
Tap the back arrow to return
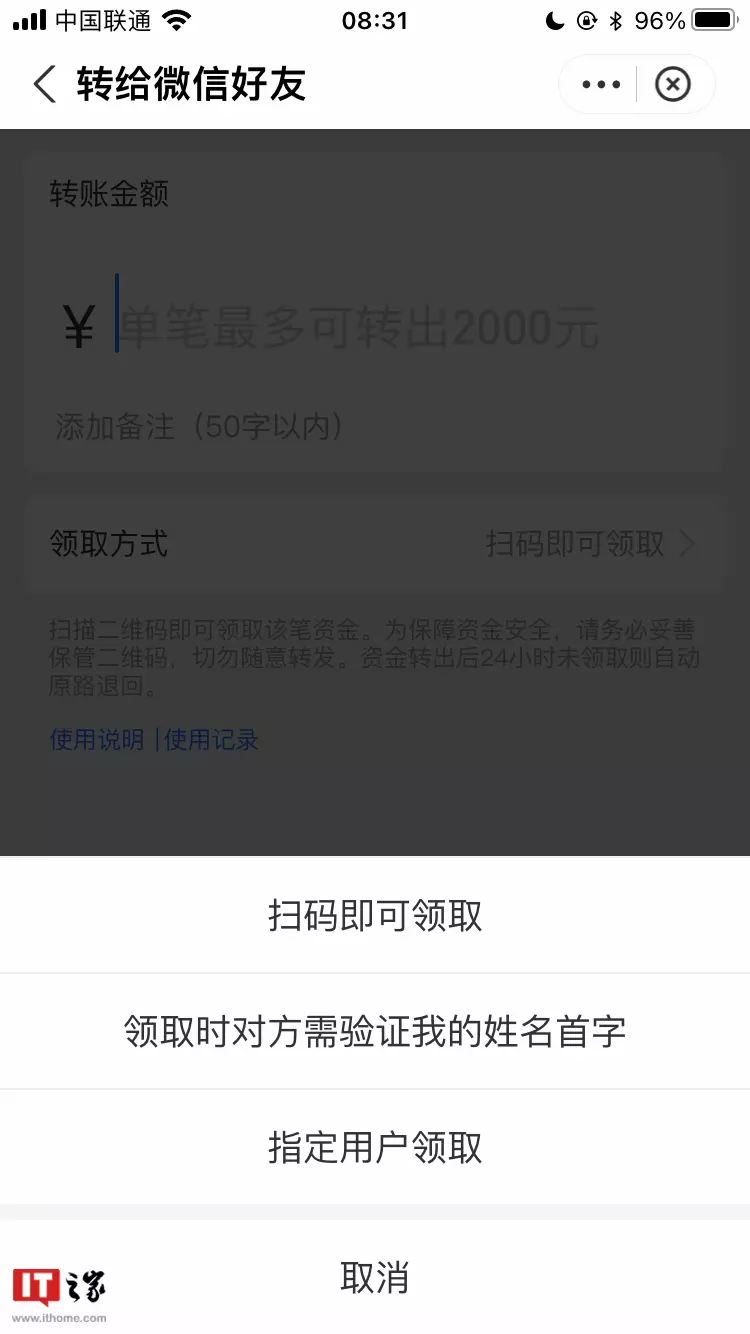tap(42, 85)
